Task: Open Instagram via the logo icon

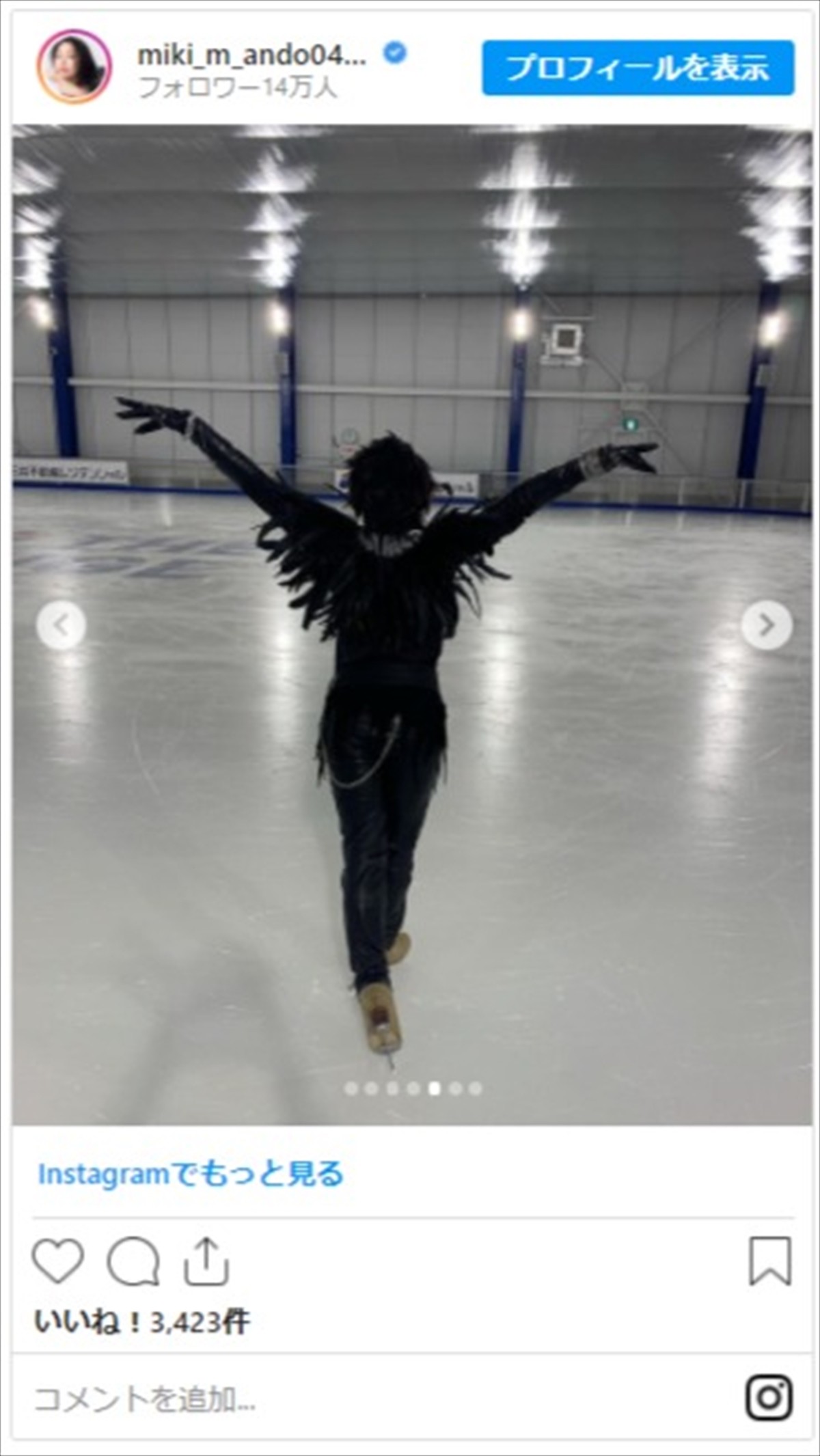Action: (x=769, y=1398)
